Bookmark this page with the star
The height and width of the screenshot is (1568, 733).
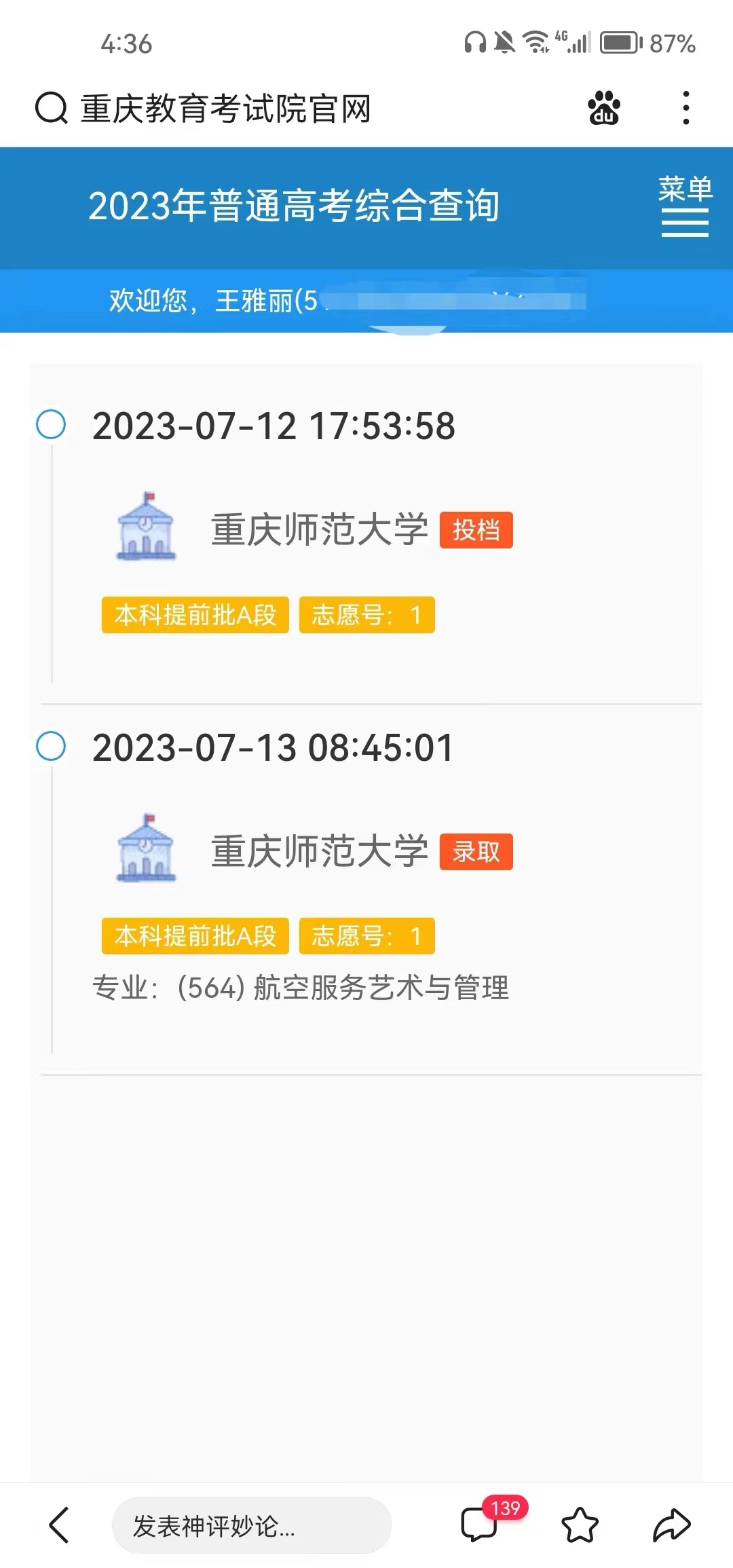click(580, 1525)
